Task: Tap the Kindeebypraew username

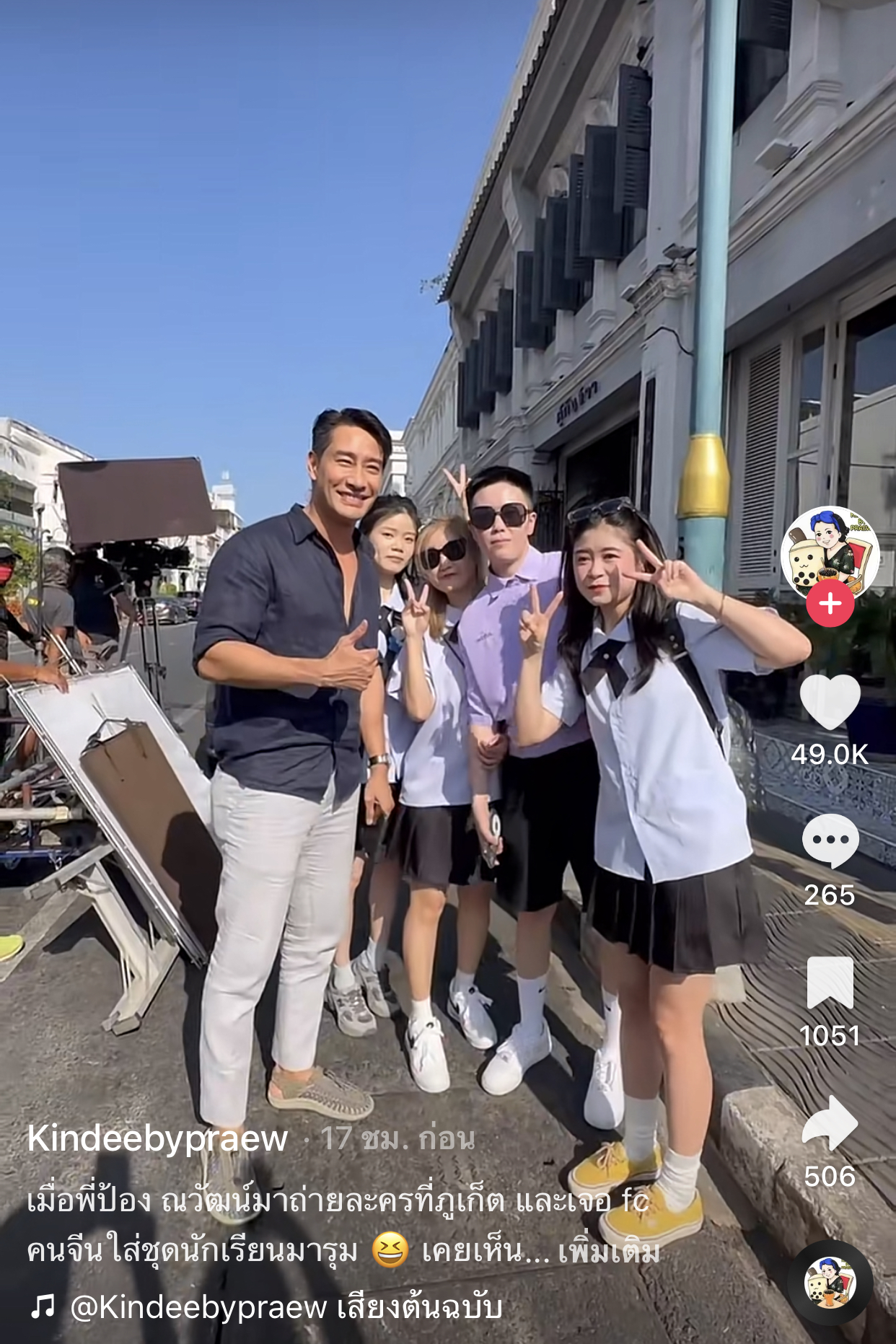Action: (157, 1139)
